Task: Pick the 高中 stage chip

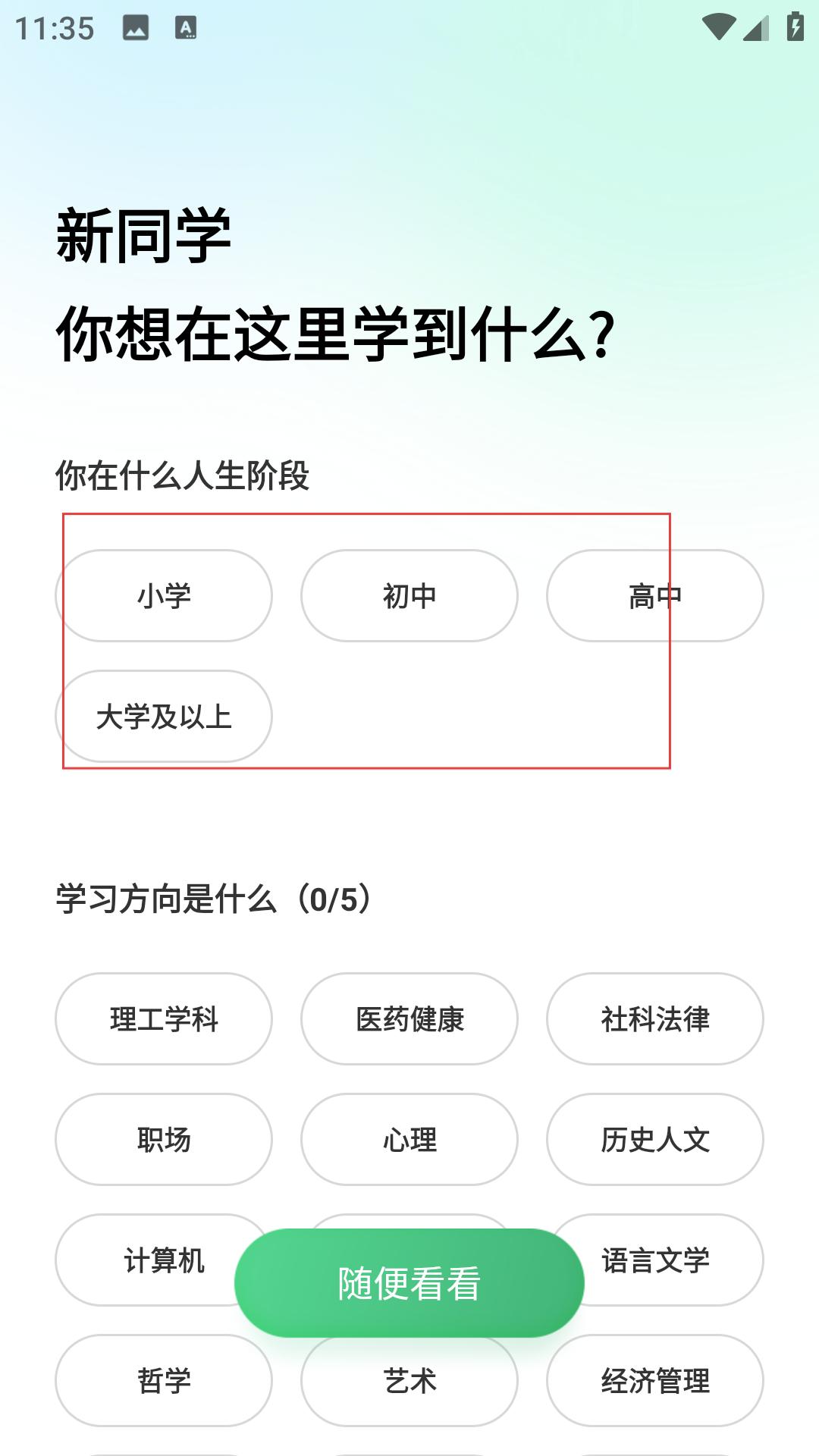Action: click(x=655, y=595)
